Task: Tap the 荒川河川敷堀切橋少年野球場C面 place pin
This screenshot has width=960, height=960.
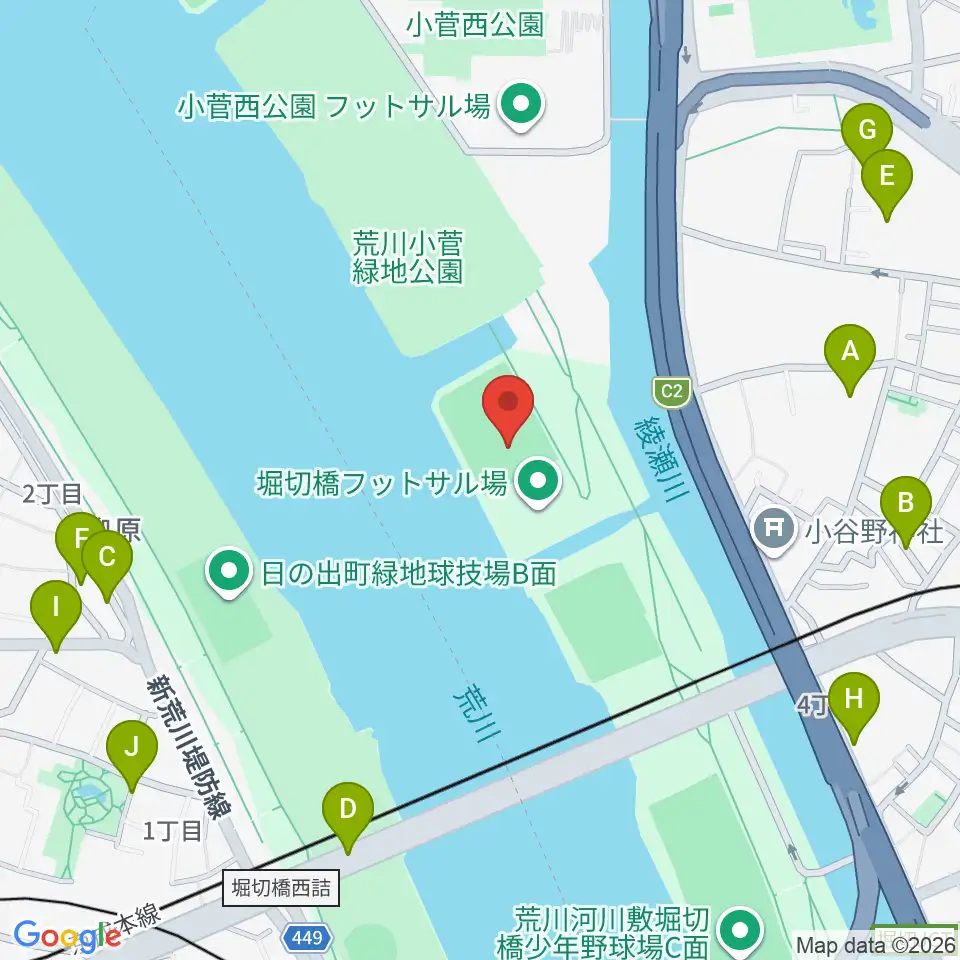Action: click(x=740, y=931)
